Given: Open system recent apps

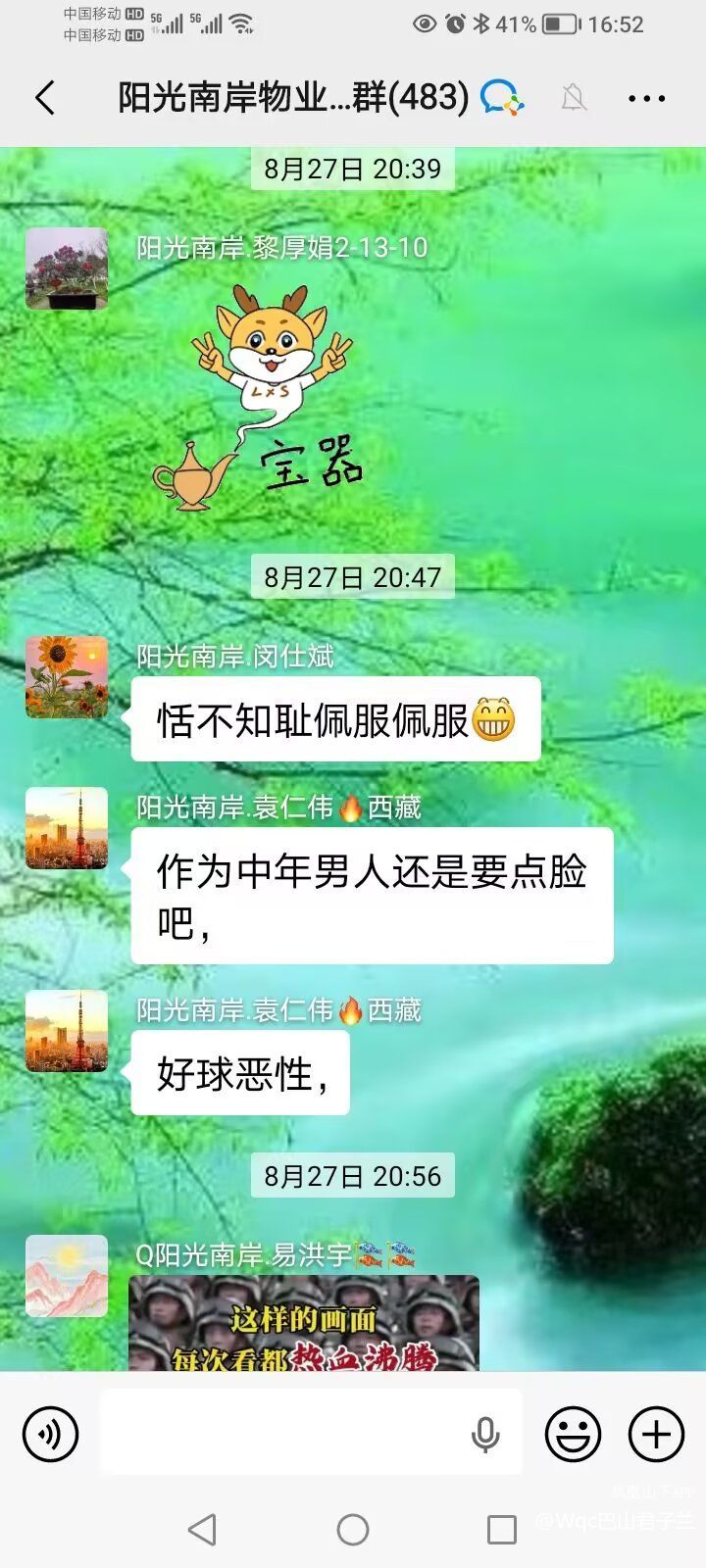Looking at the screenshot, I should [502, 1529].
